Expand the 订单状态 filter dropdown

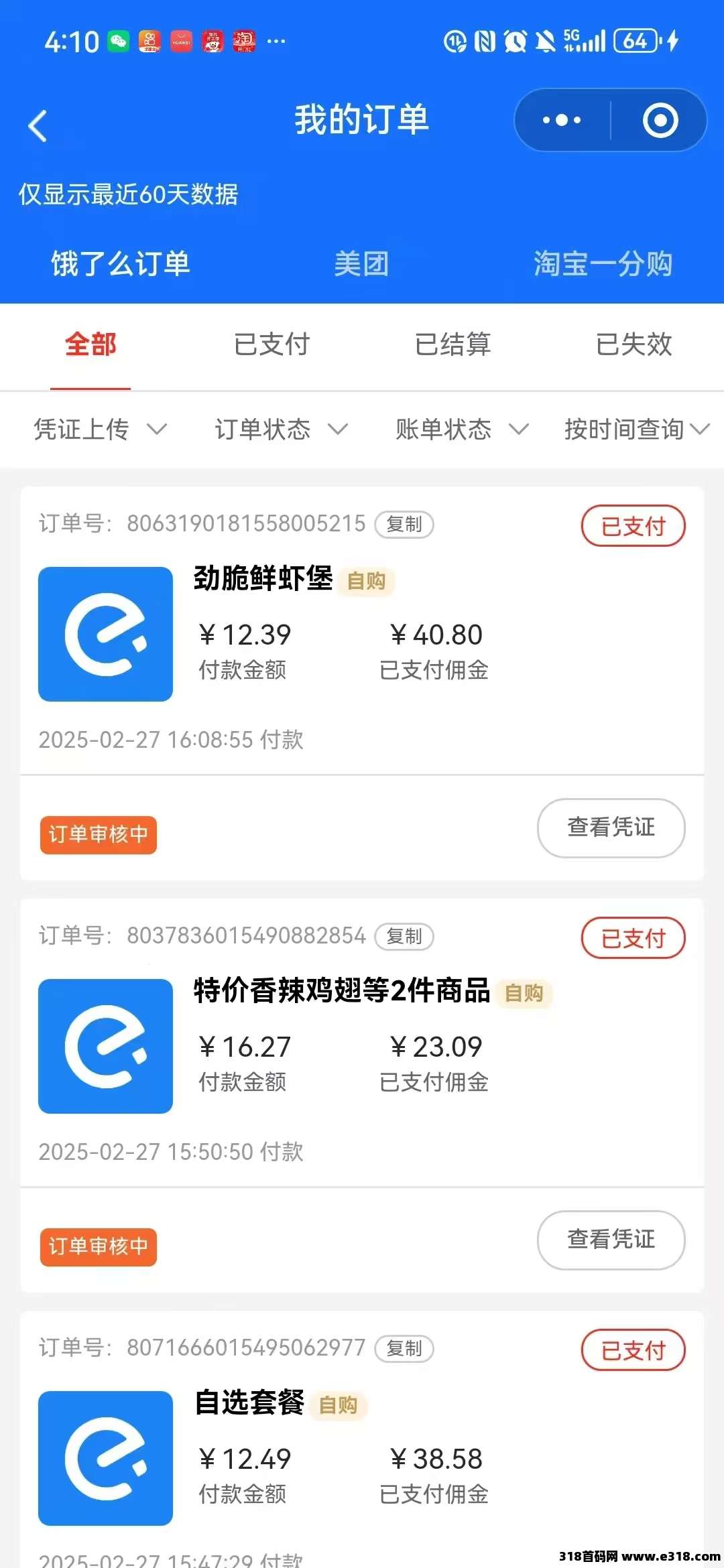[x=282, y=429]
